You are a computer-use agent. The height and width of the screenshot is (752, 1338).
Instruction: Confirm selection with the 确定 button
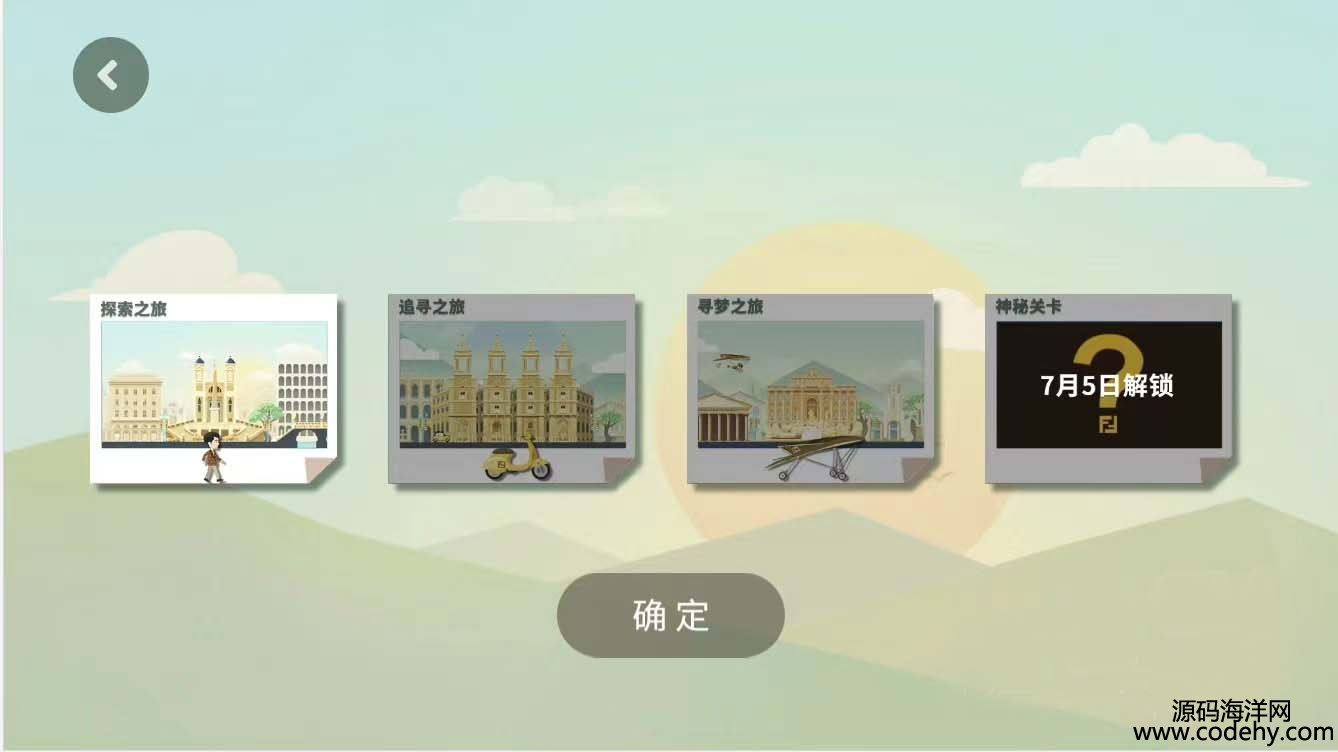click(x=670, y=615)
